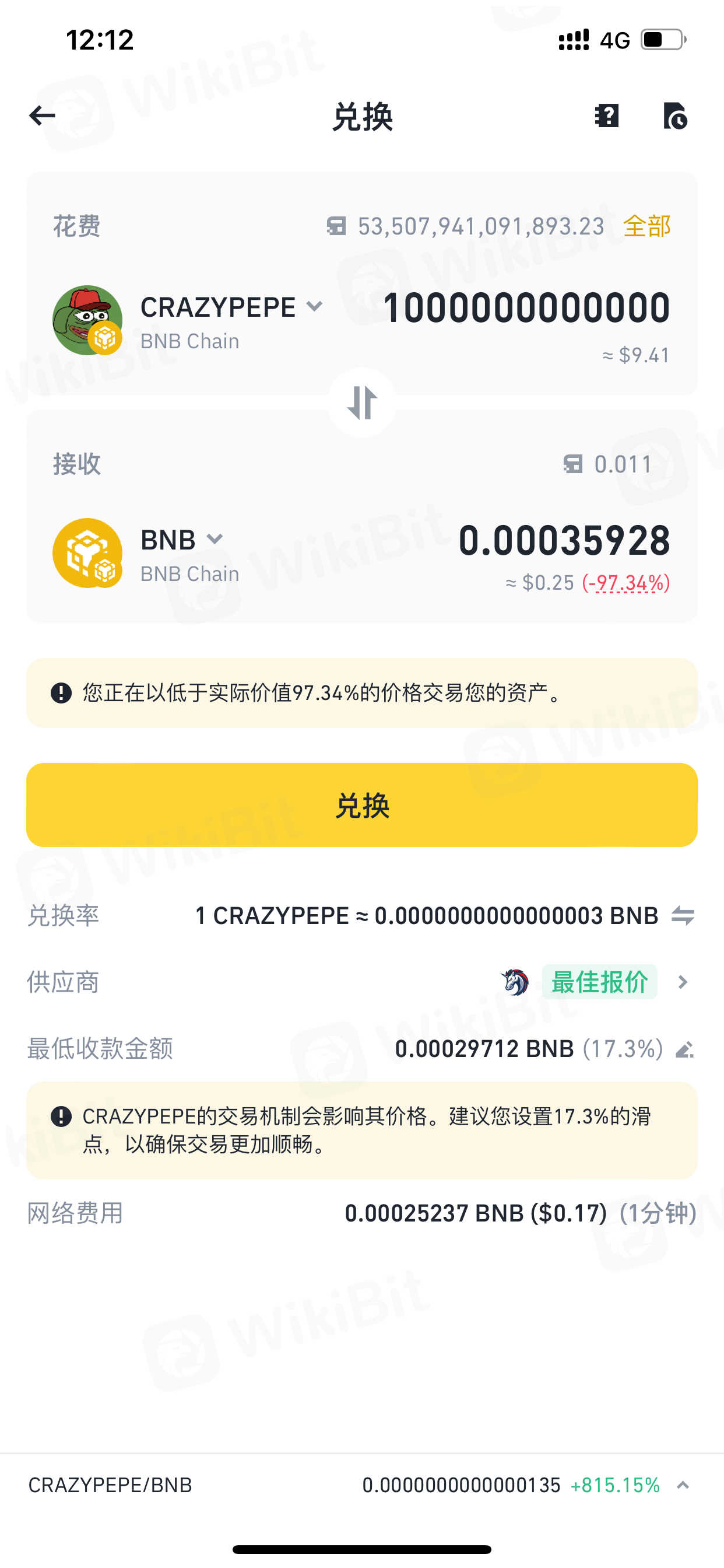Expand the CRAZYPEPE/BNB price chart
The width and height of the screenshot is (724, 1568).
683,1485
